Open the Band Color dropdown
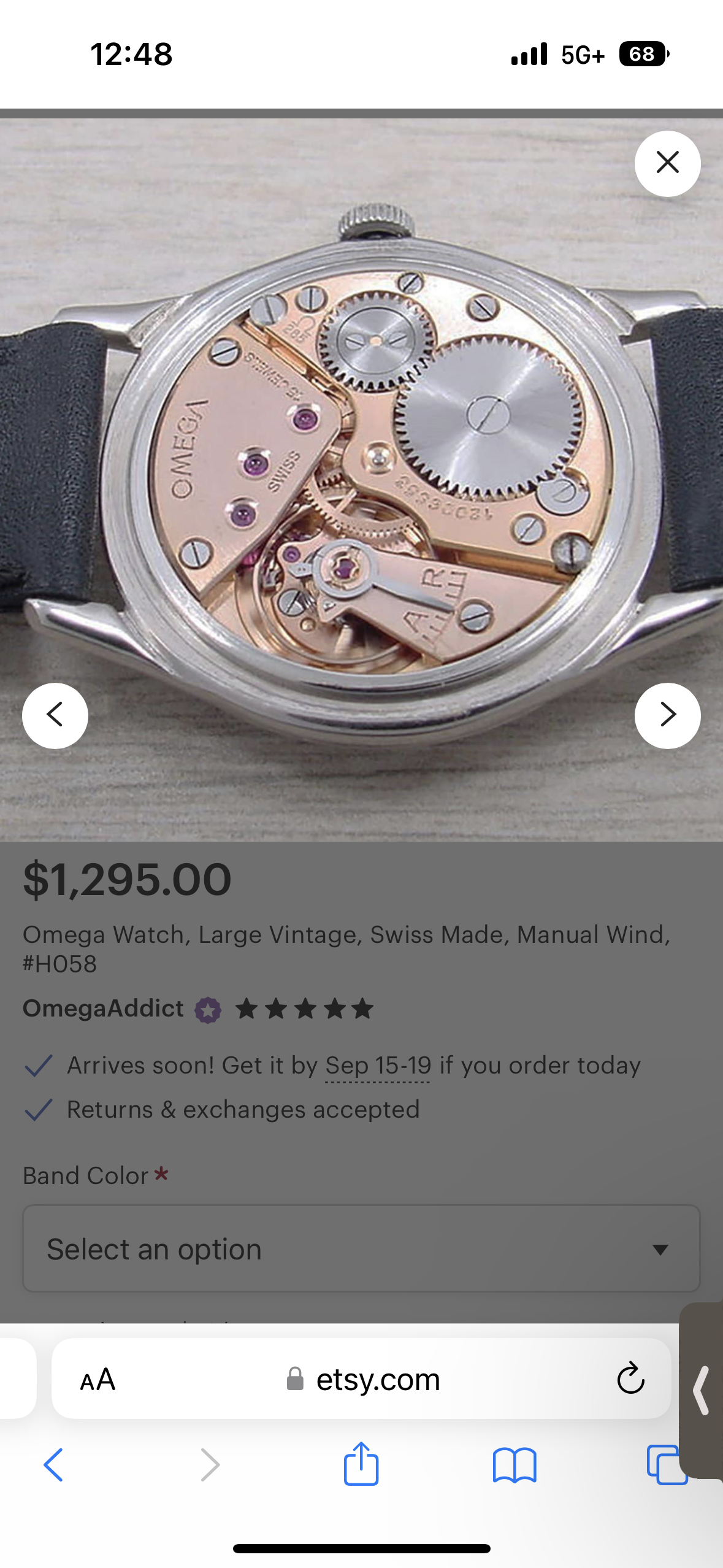Screen dimensions: 723x1568 pyautogui.click(x=361, y=1249)
